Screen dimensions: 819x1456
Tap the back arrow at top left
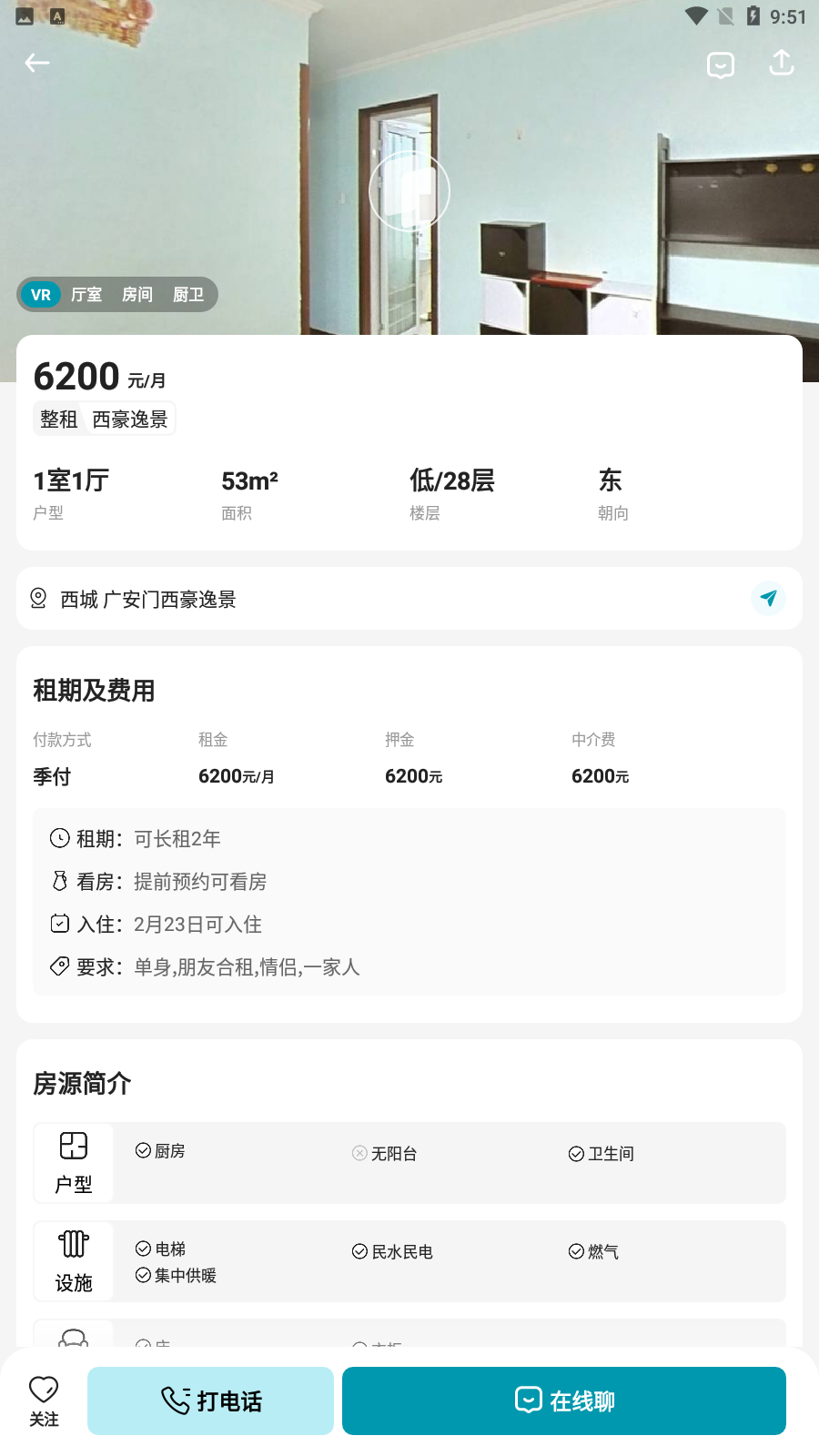point(37,62)
